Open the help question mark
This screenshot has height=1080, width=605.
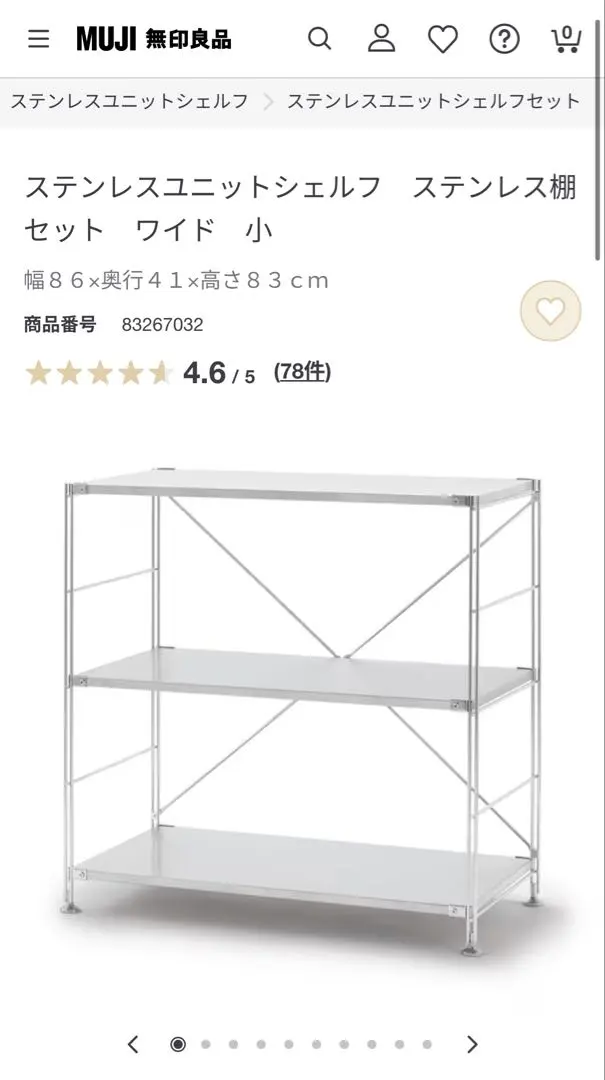(x=504, y=39)
